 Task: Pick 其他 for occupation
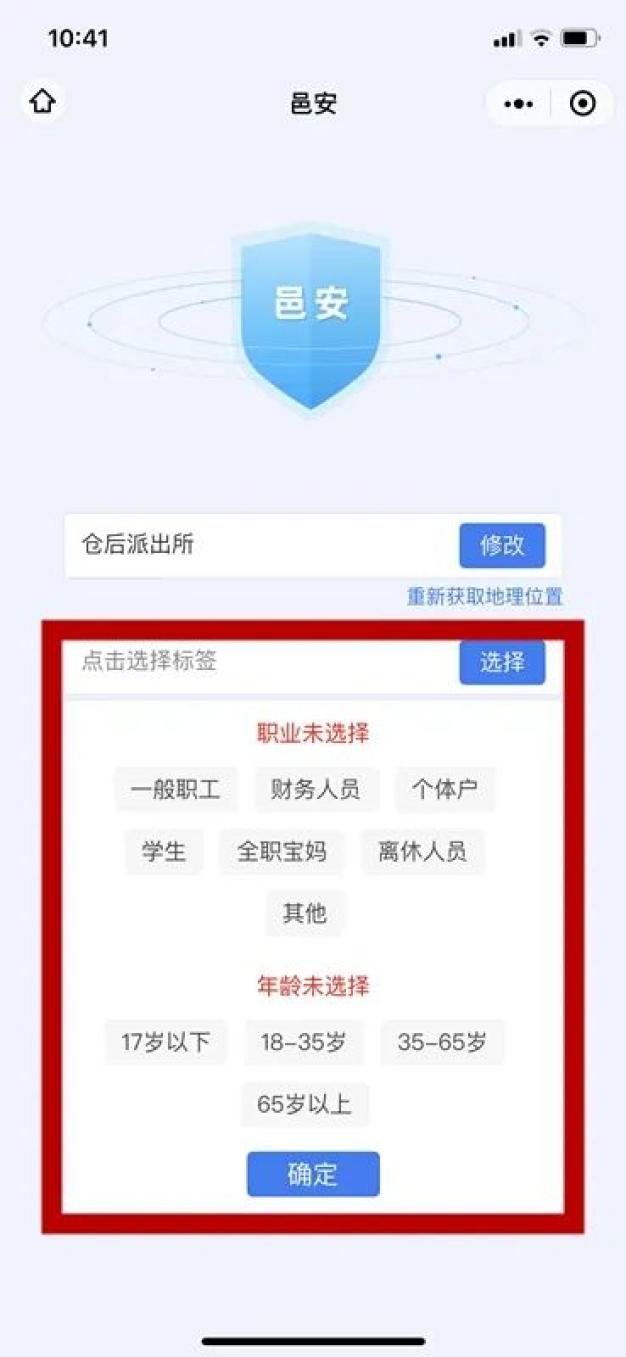(x=305, y=913)
